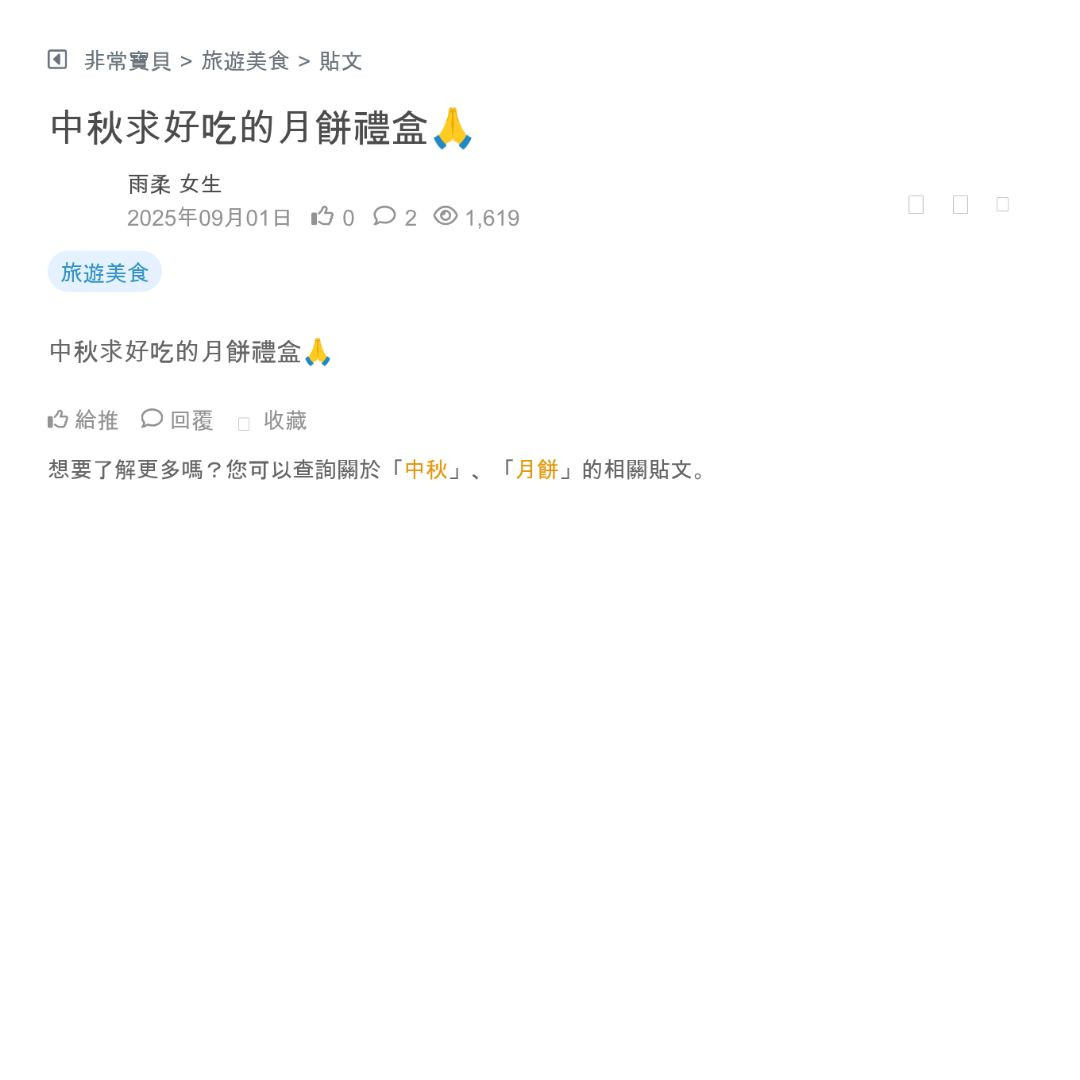
Task: Save the post with 收藏
Action: point(274,421)
